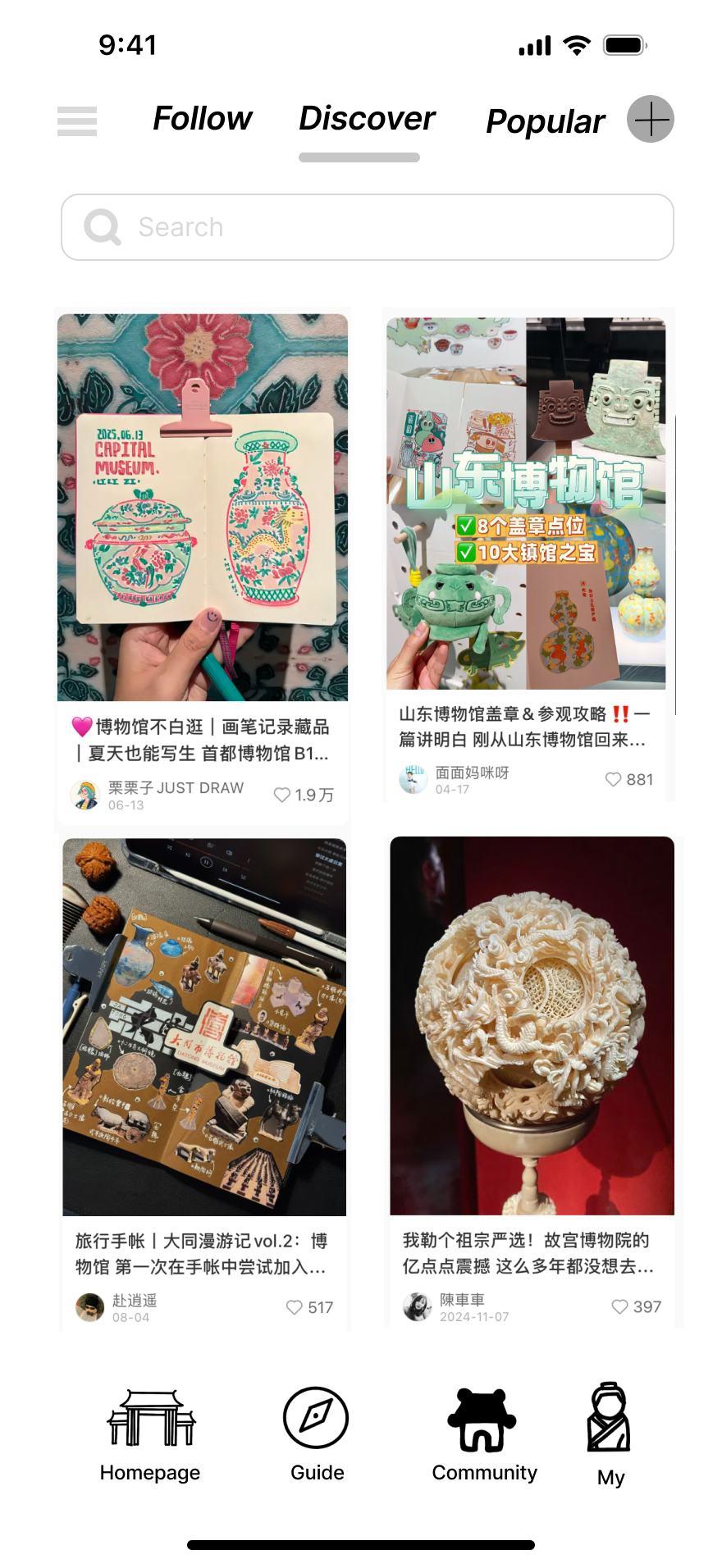The width and height of the screenshot is (722, 1568).
Task: Like the post by 面面妈咪呀
Action: pyautogui.click(x=613, y=779)
